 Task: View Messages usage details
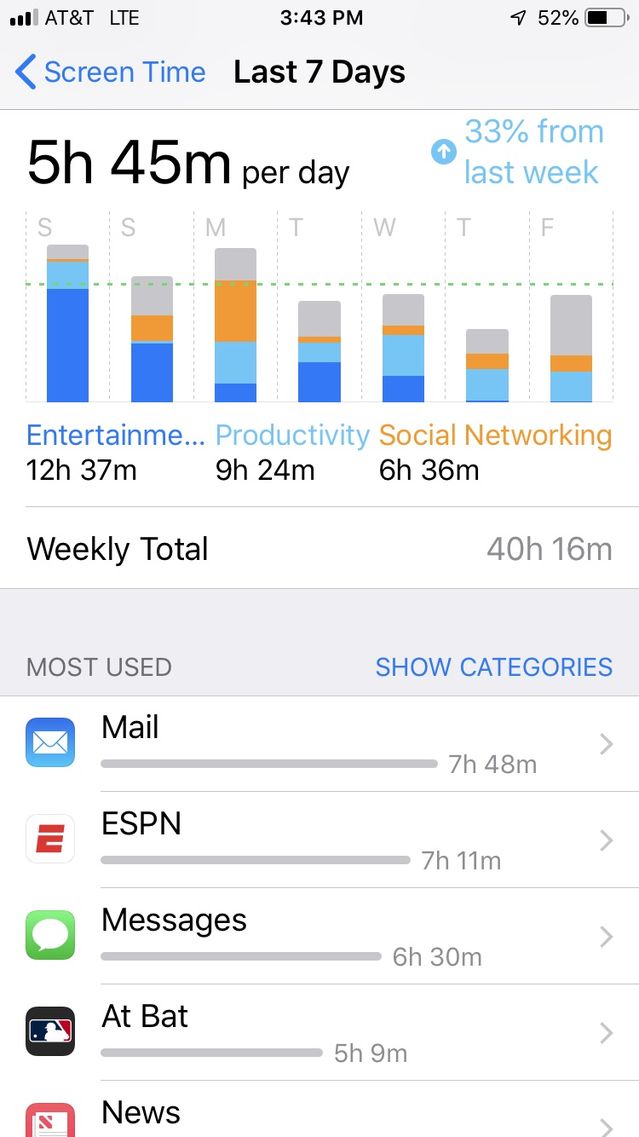tap(319, 936)
